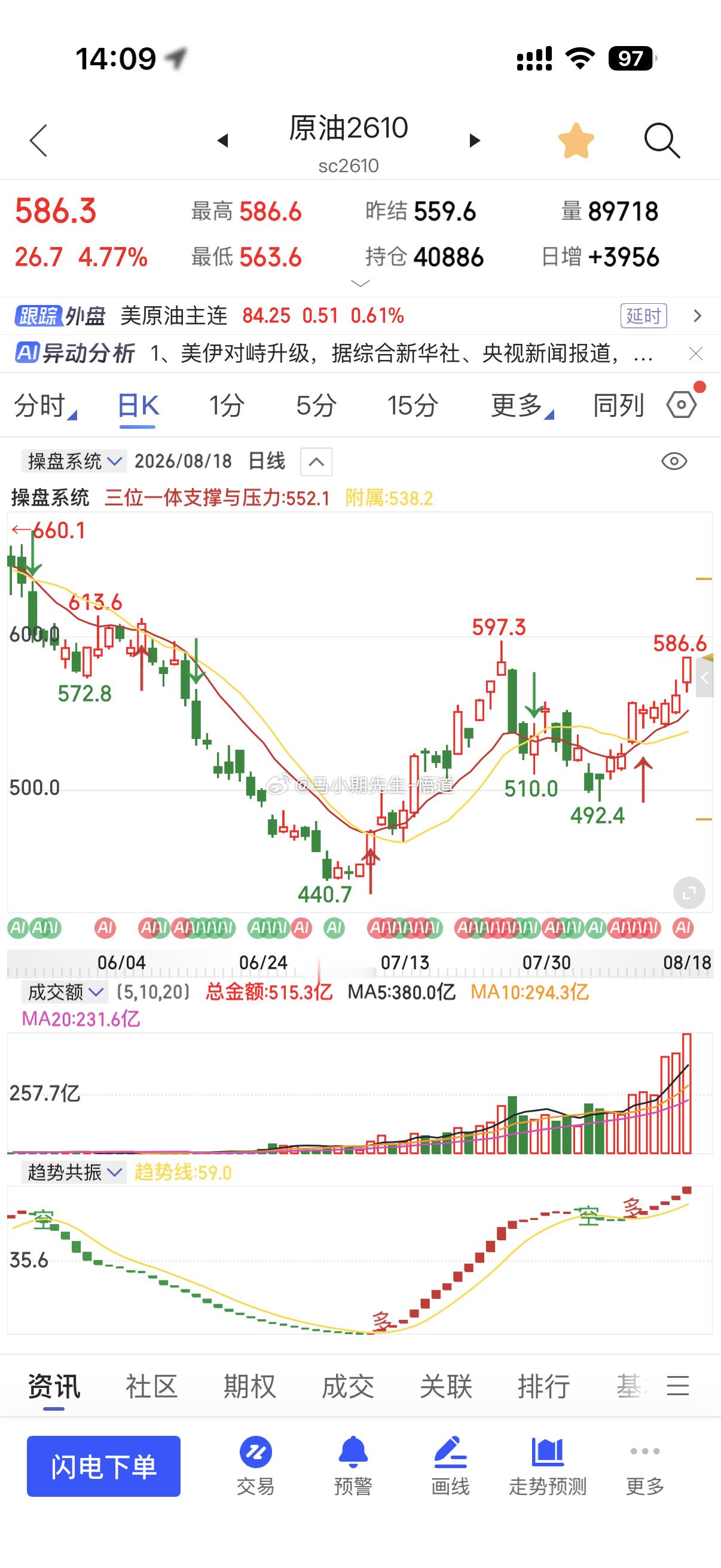This screenshot has height=1568, width=721.
Task: Toggle the favorite star for 原油2610
Action: coord(576,141)
